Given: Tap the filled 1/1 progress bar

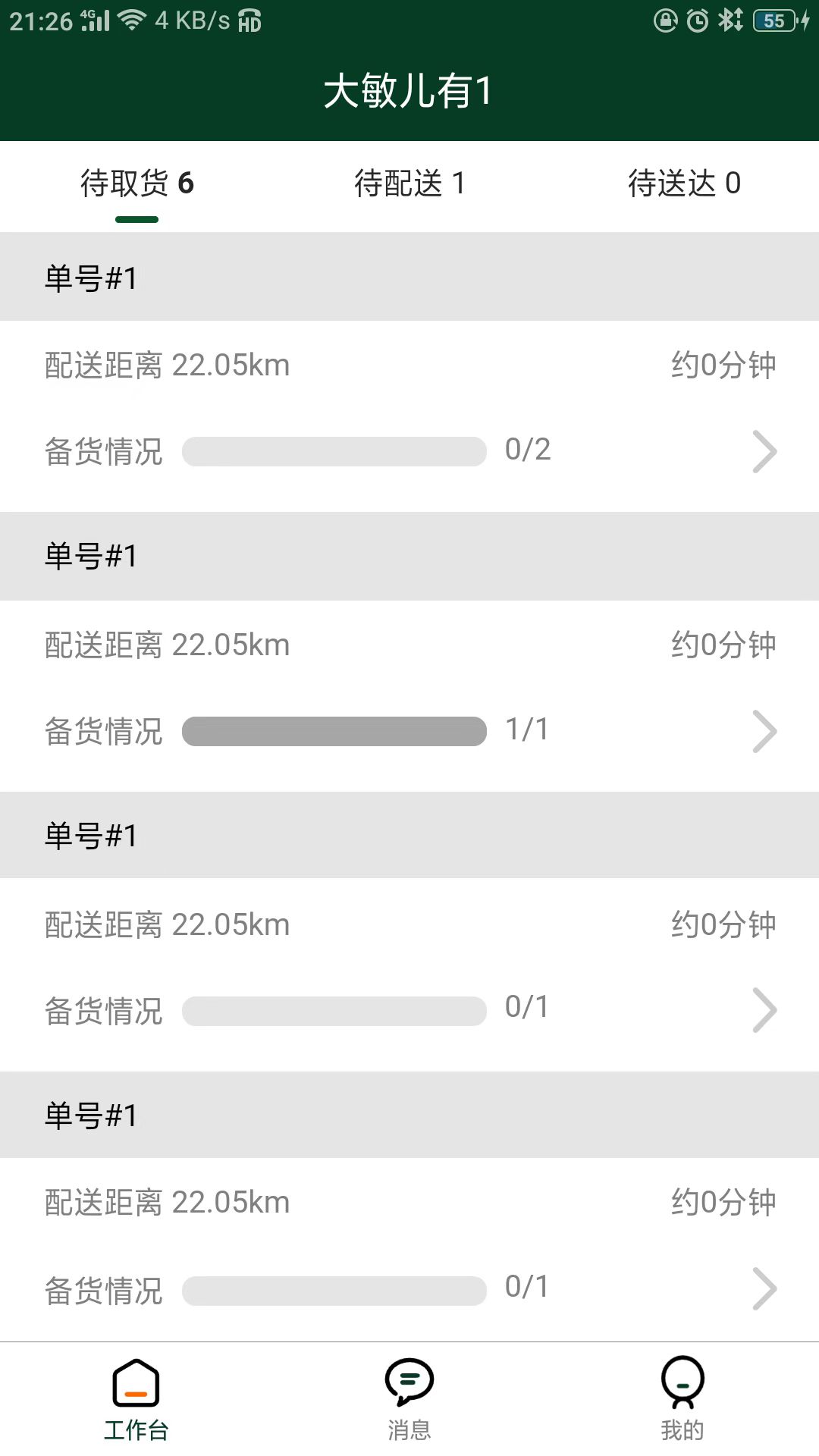Looking at the screenshot, I should [x=334, y=730].
